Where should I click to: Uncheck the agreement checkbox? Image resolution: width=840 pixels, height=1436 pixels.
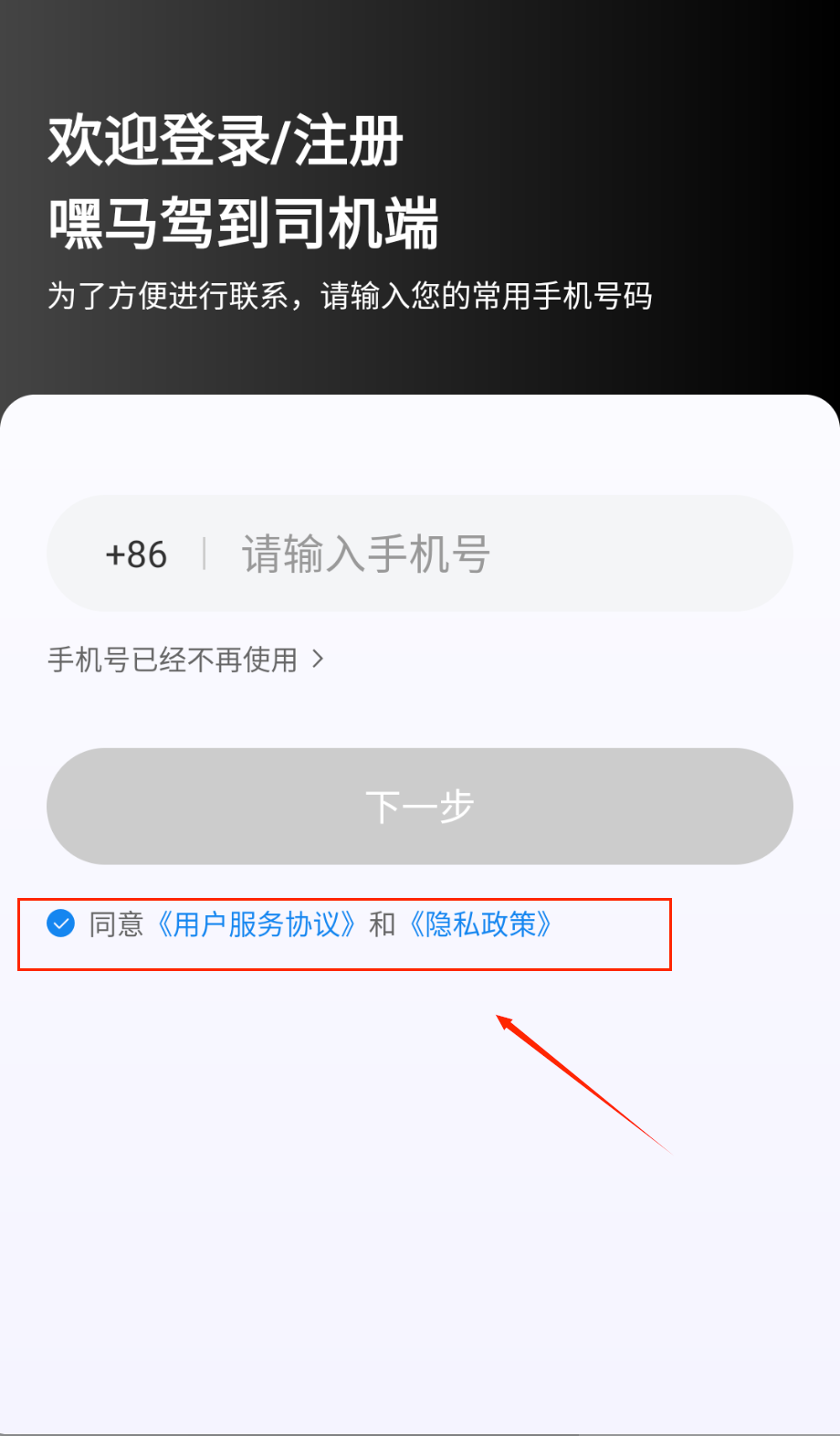point(60,924)
